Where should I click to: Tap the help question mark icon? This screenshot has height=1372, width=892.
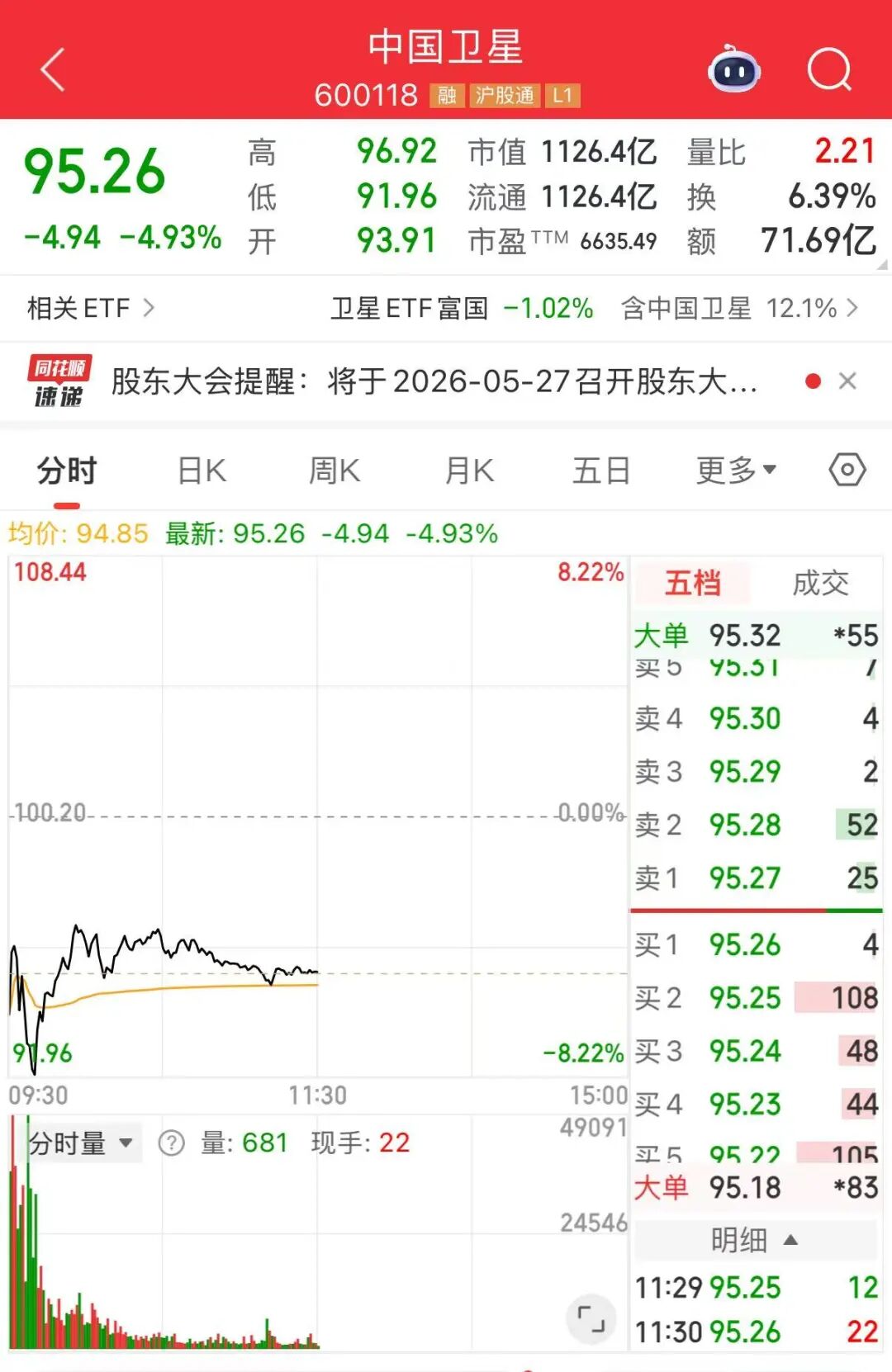pos(171,1143)
